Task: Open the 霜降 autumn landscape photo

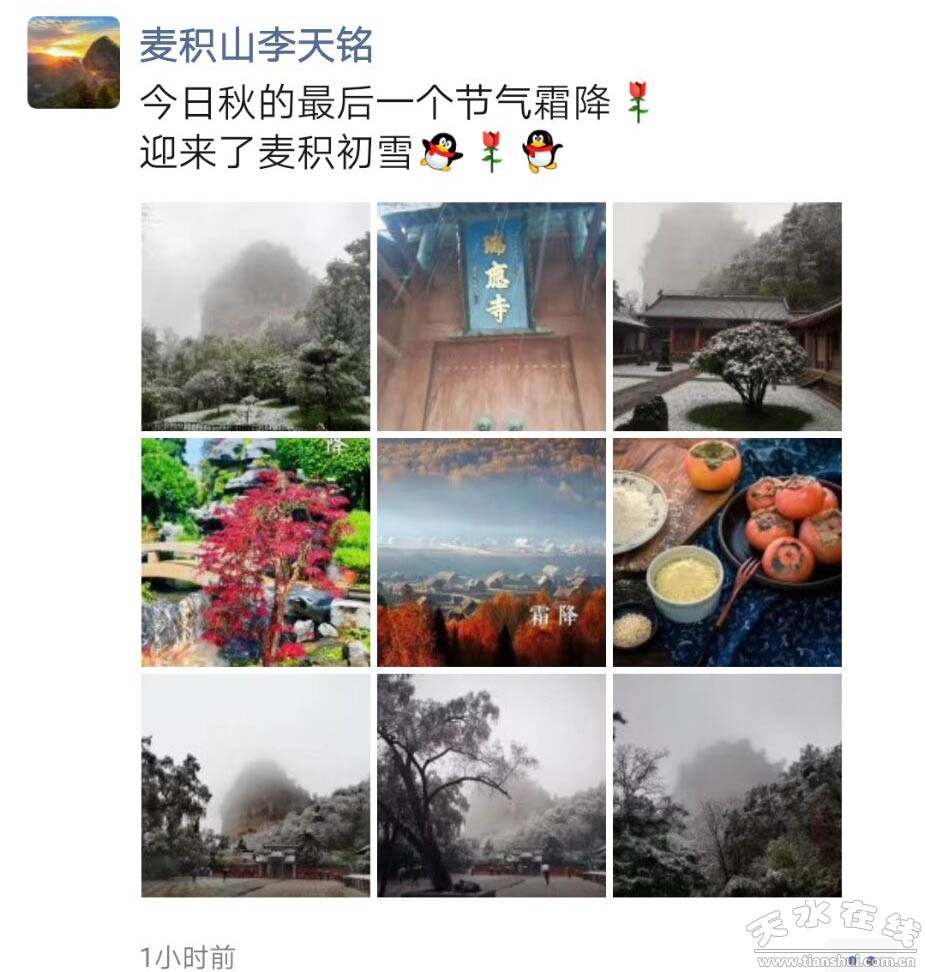Action: coord(491,552)
